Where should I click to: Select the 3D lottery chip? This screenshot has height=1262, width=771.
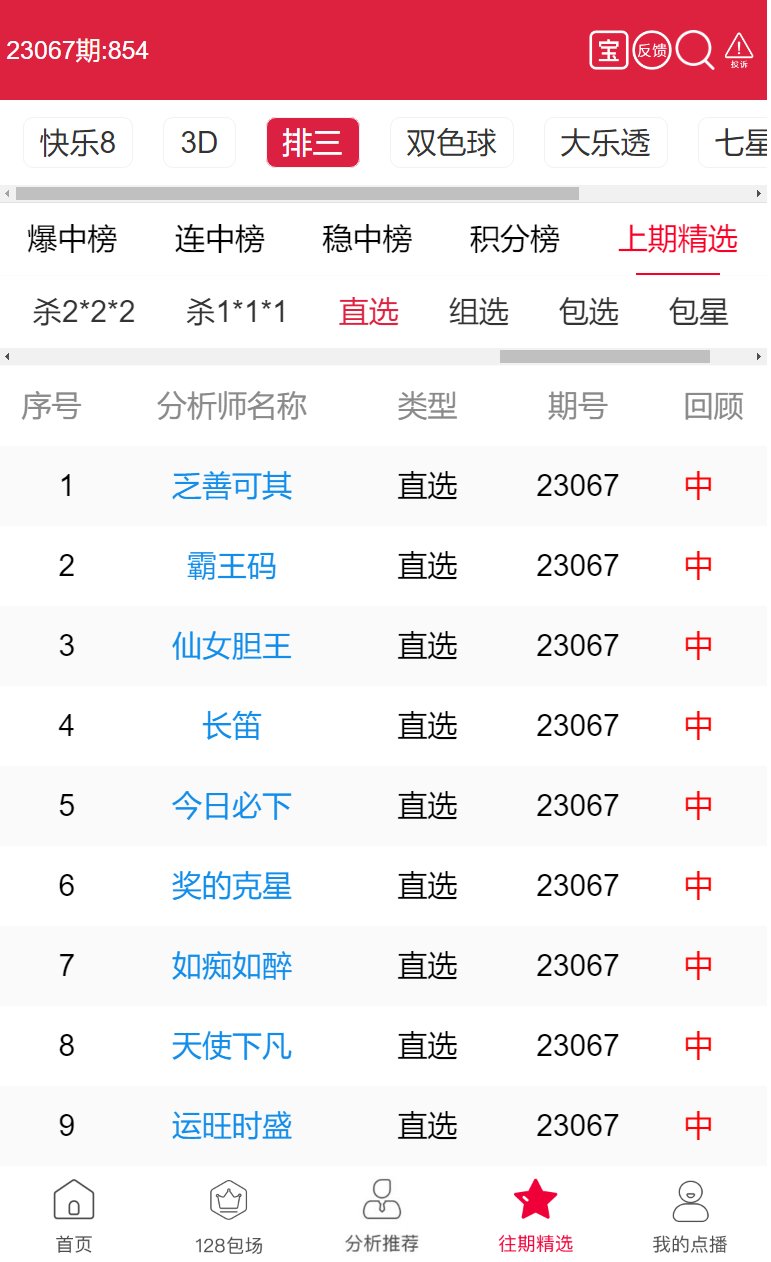tap(199, 143)
